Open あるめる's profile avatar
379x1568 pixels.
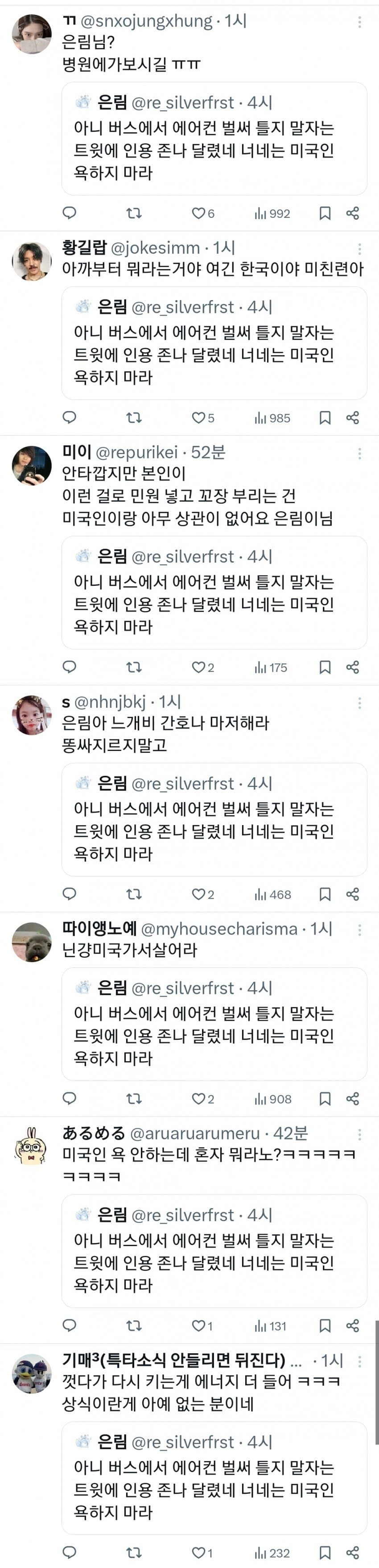(x=32, y=1146)
